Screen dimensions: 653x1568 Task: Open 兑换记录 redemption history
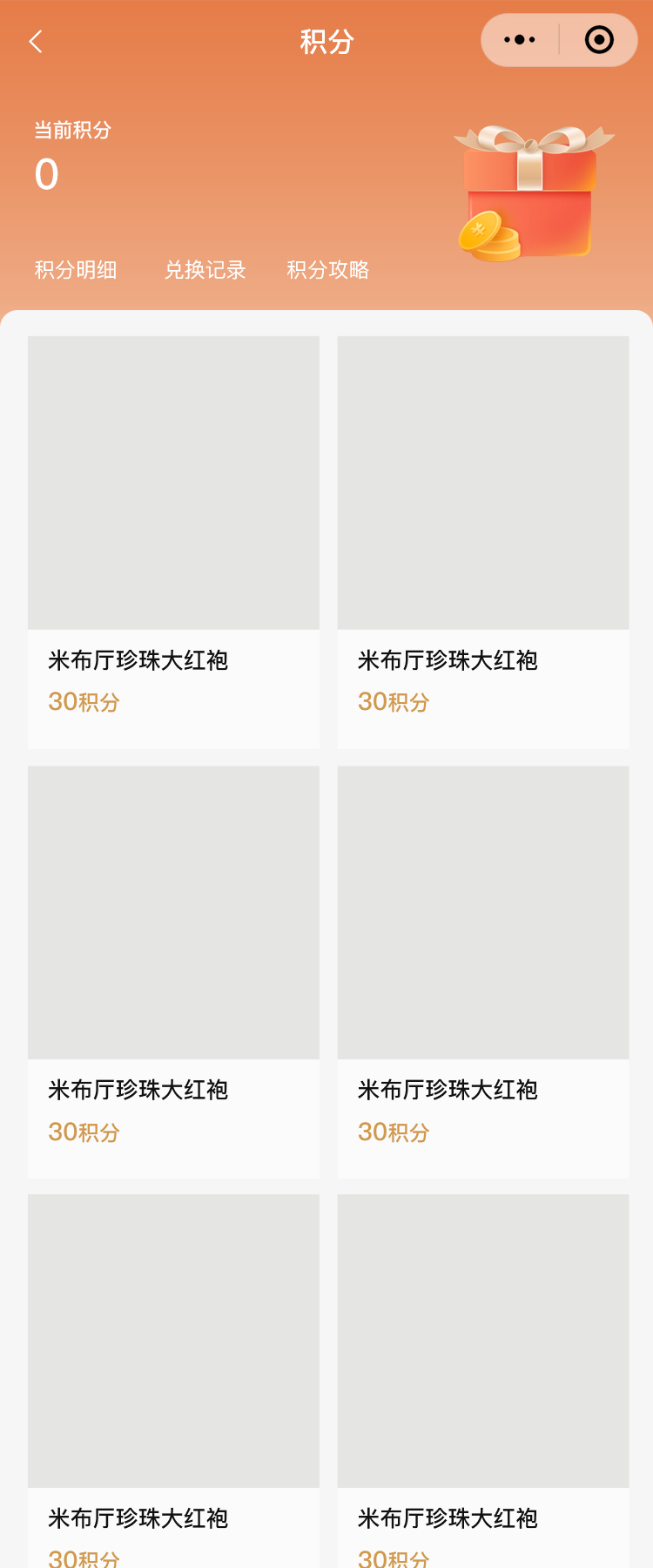pyautogui.click(x=205, y=270)
